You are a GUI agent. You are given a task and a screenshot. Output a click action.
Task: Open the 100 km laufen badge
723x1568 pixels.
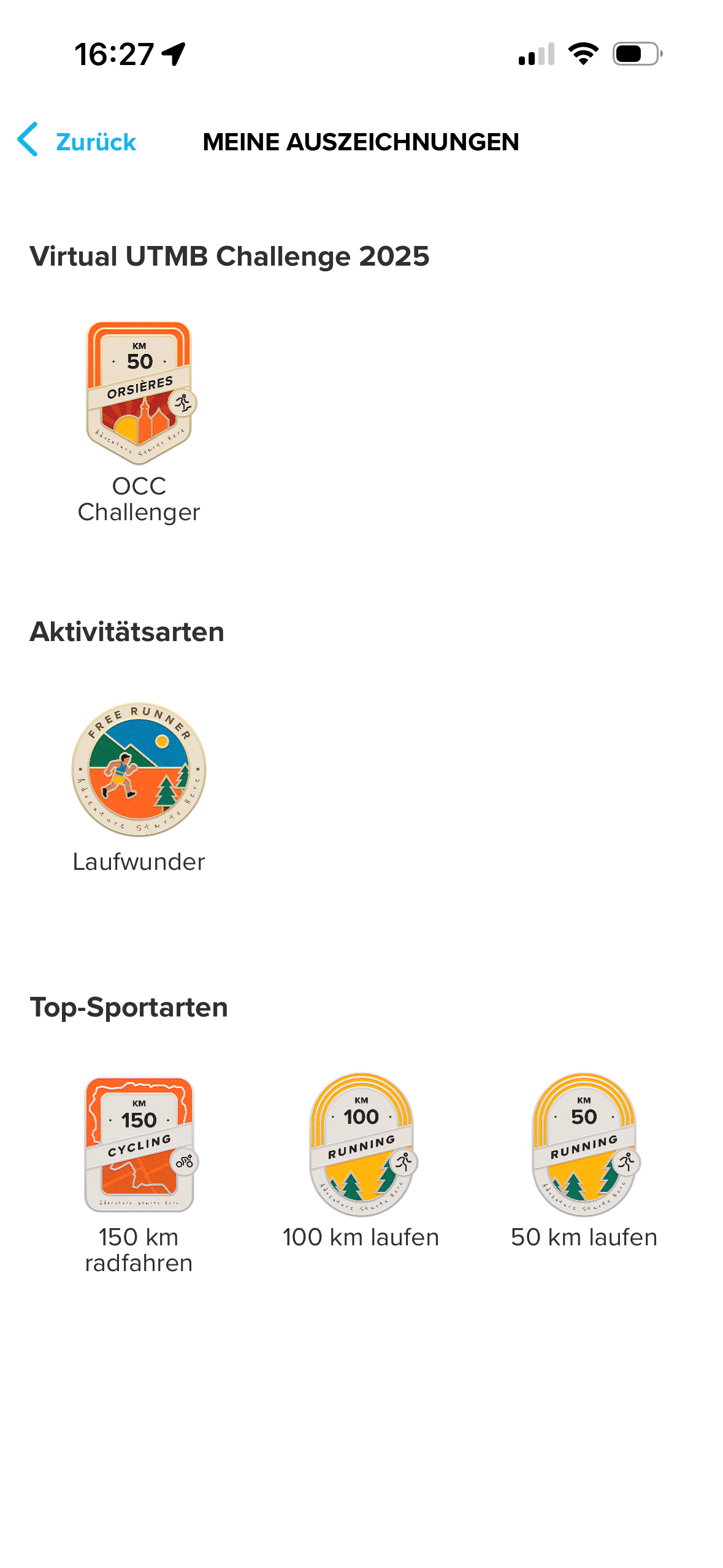tap(362, 1145)
